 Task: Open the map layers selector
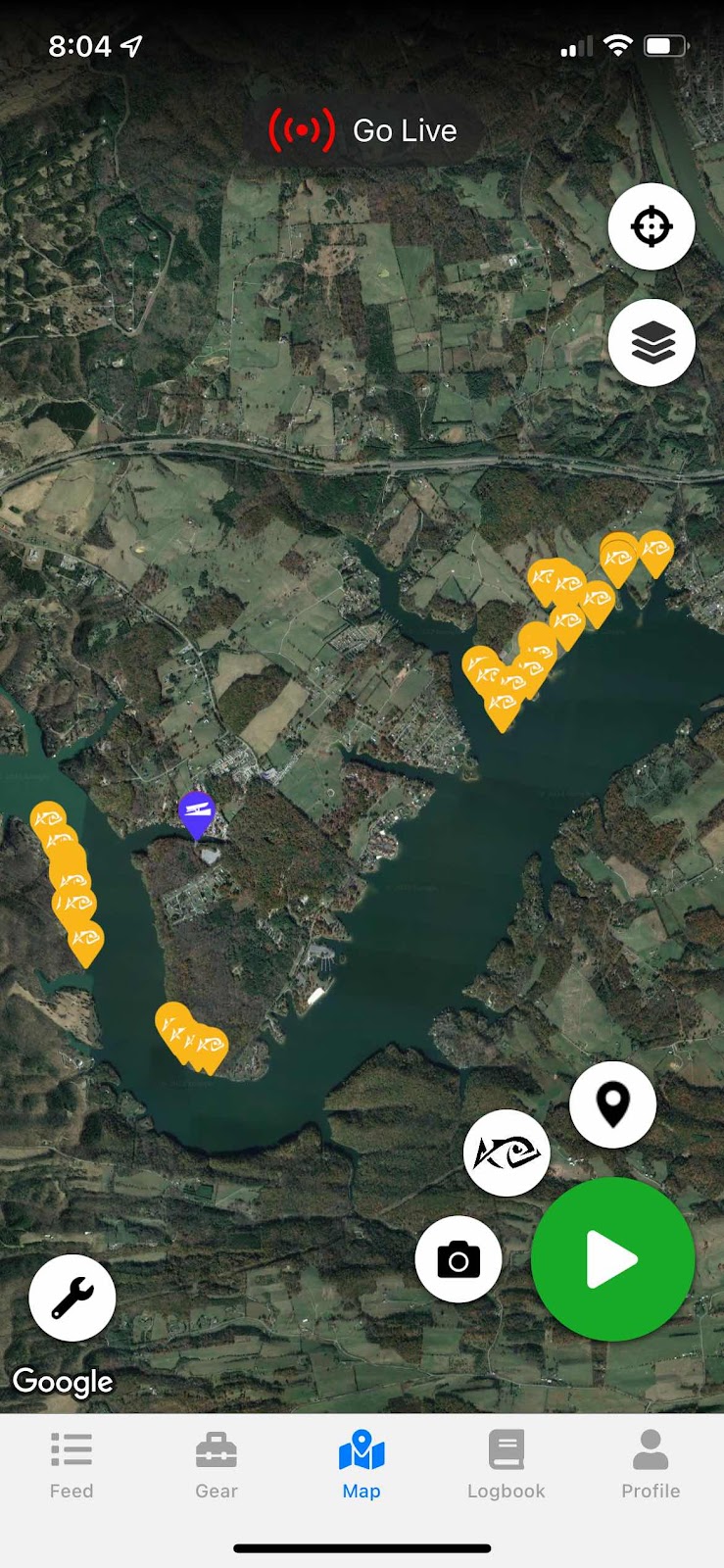pos(652,343)
